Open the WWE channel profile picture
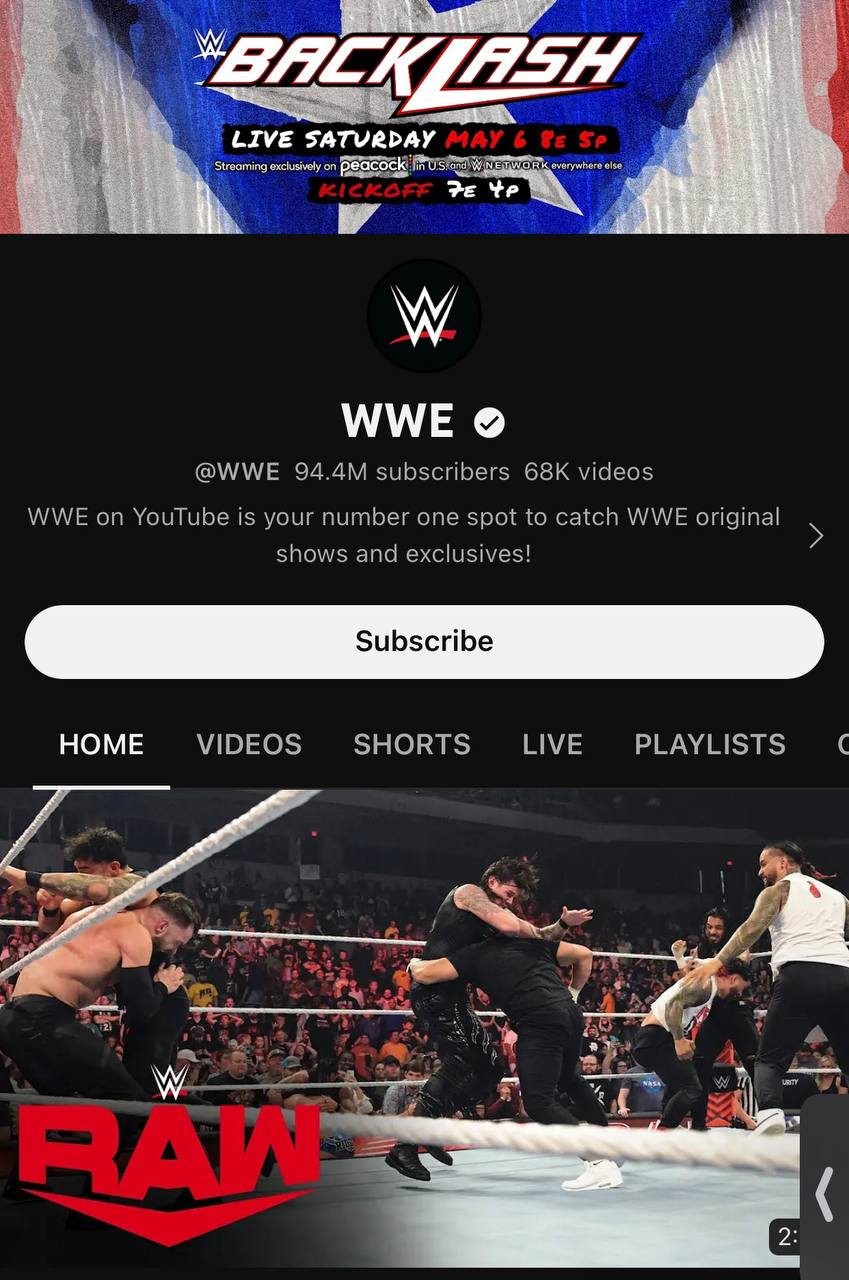The width and height of the screenshot is (849, 1280). (424, 316)
